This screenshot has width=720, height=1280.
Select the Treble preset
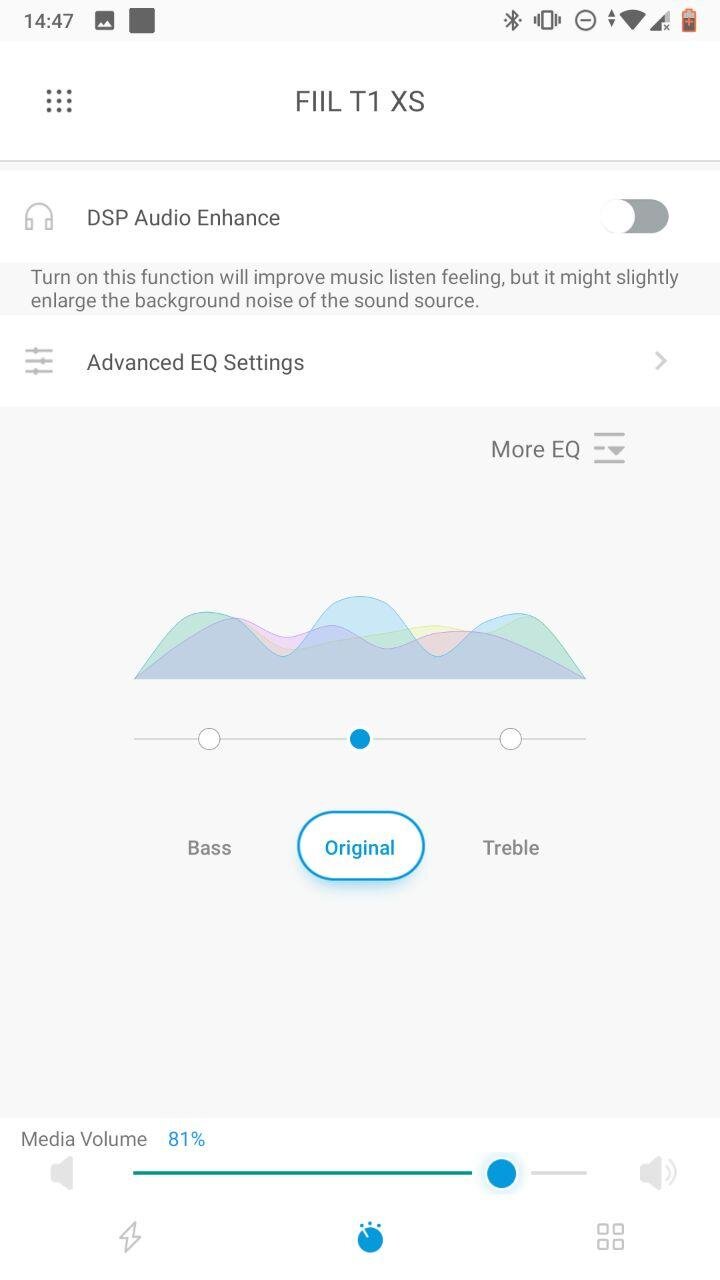coord(511,847)
